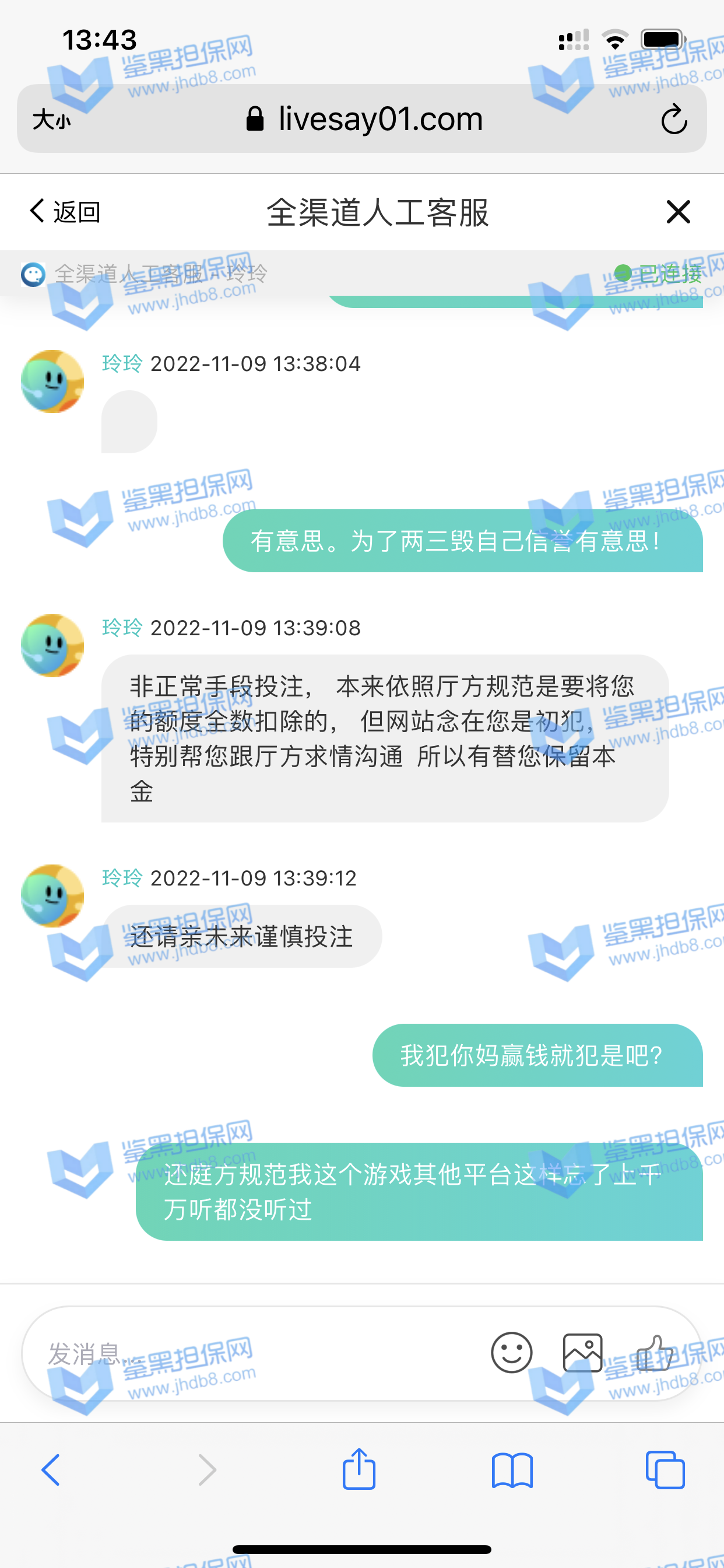Open the emoji picker
This screenshot has height=1568, width=724.
click(x=511, y=1353)
